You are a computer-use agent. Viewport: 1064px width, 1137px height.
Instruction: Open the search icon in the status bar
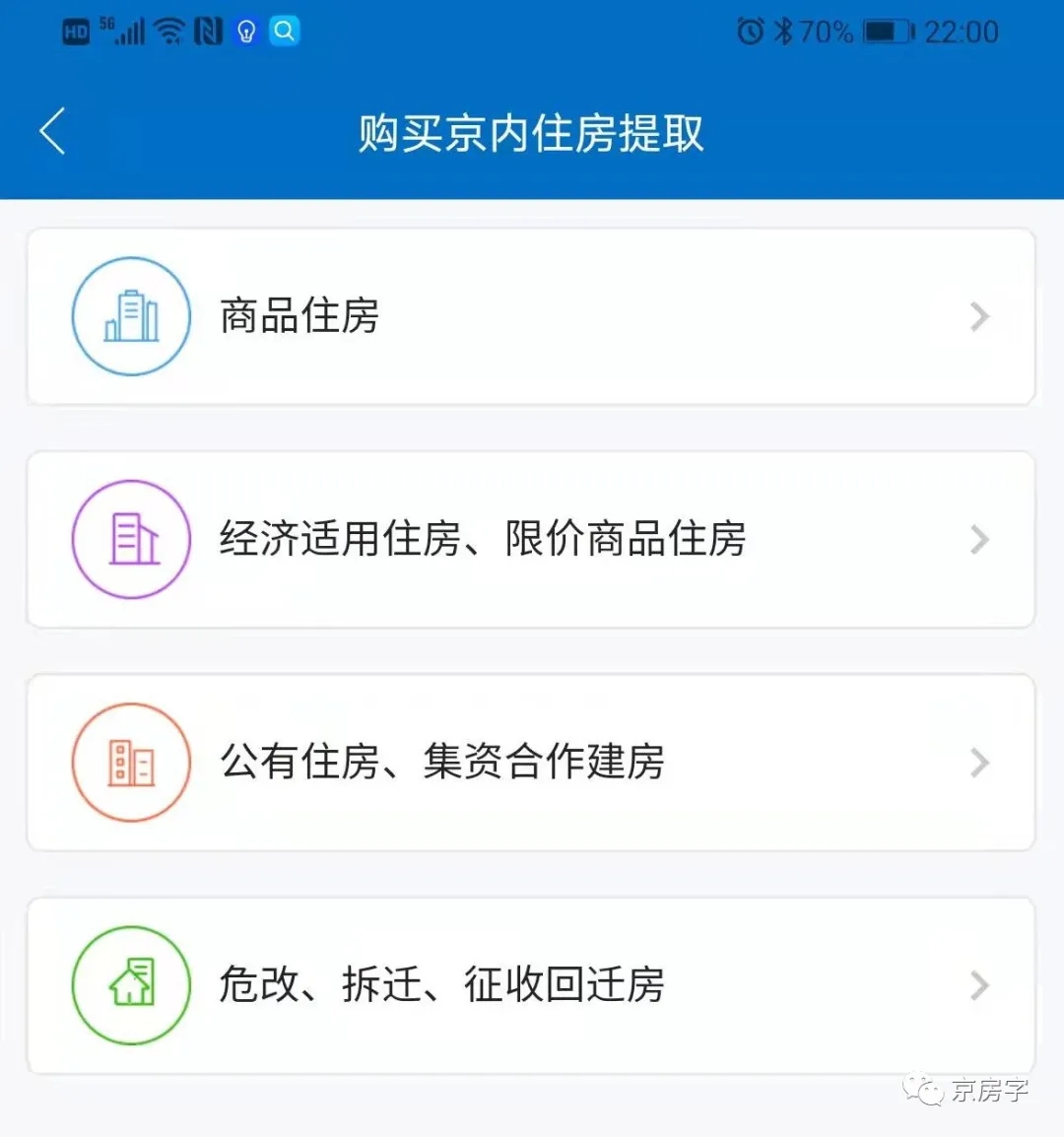click(x=284, y=31)
